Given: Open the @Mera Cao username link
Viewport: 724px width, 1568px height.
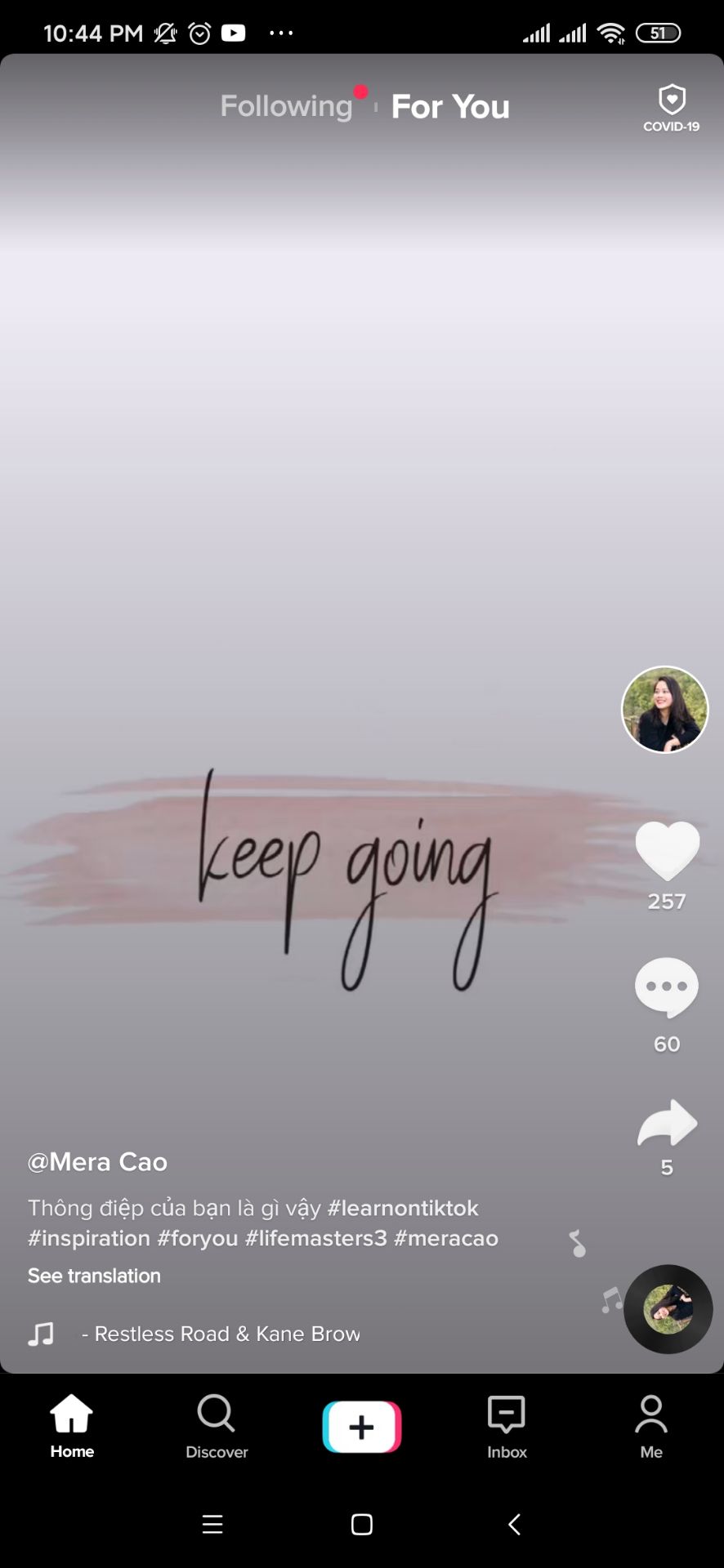Looking at the screenshot, I should pyautogui.click(x=97, y=1161).
